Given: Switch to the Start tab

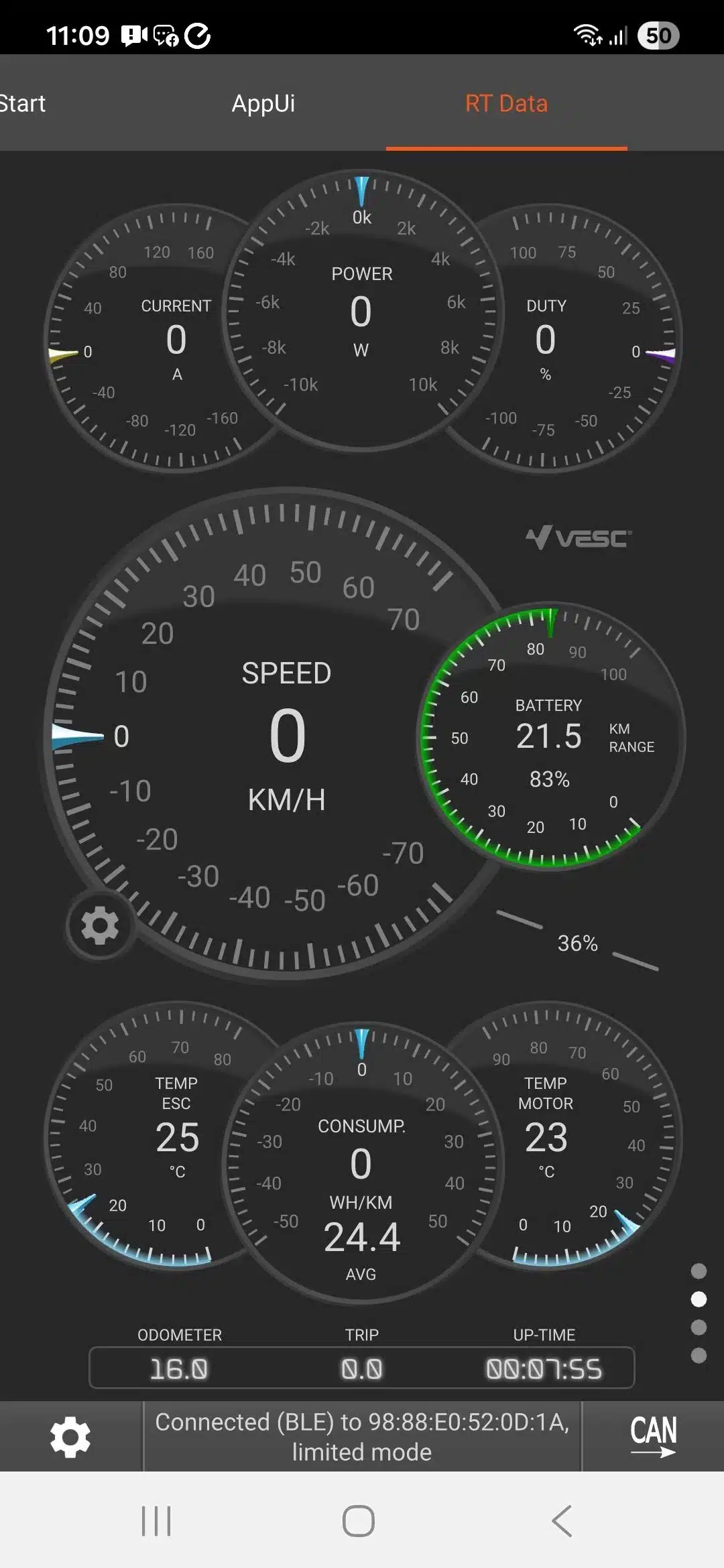Looking at the screenshot, I should tap(23, 104).
